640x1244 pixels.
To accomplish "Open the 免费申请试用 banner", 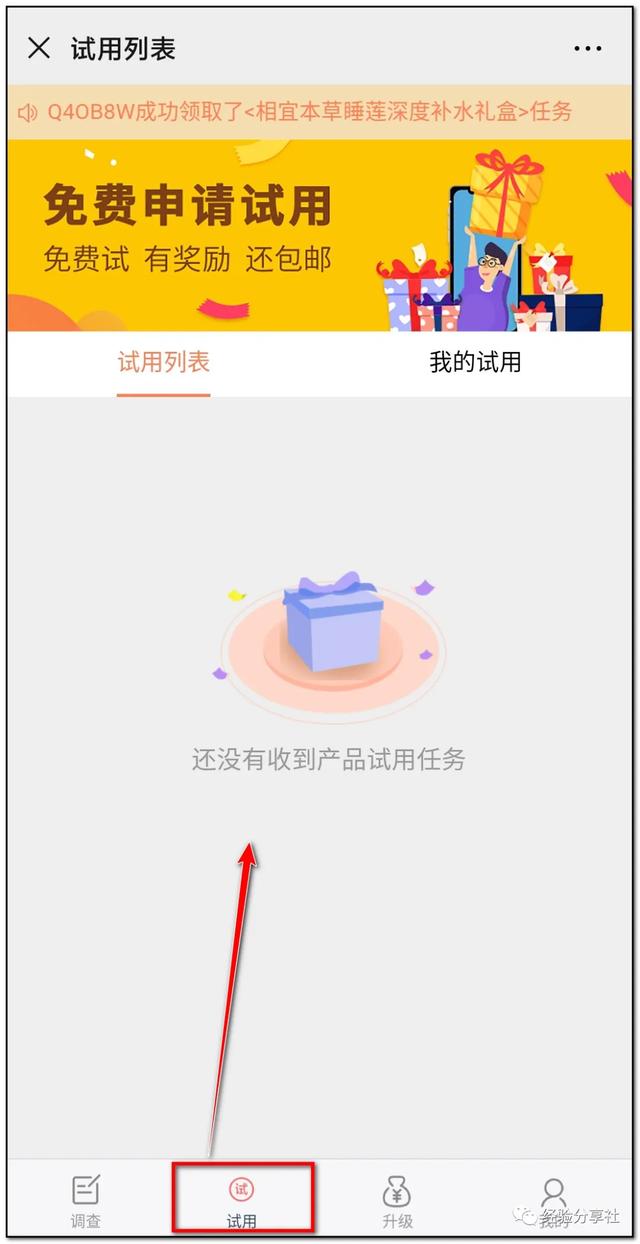I will (320, 235).
